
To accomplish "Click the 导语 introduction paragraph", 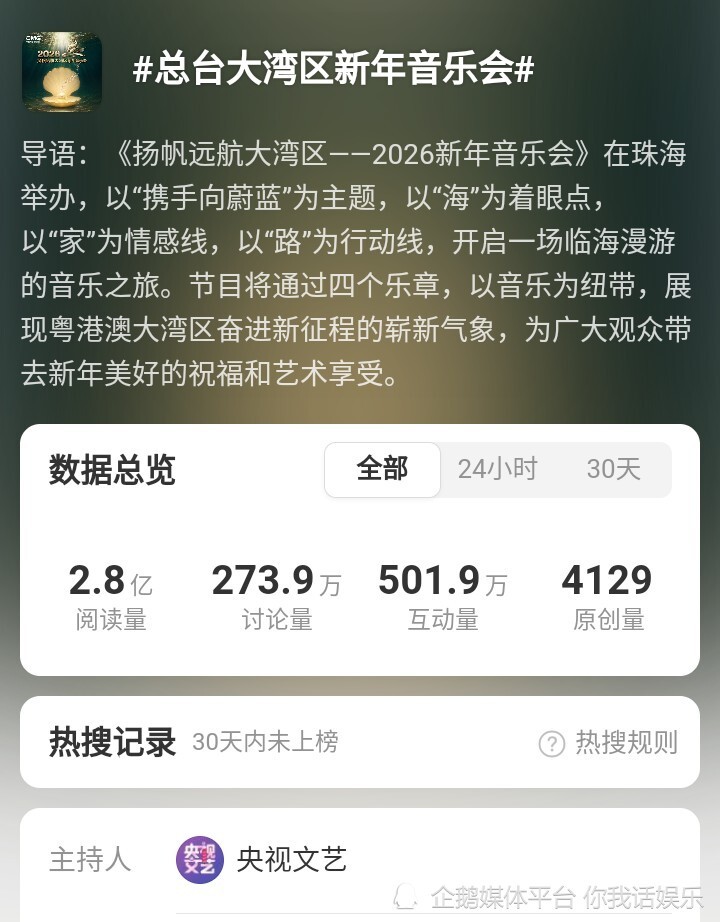I will [360, 260].
